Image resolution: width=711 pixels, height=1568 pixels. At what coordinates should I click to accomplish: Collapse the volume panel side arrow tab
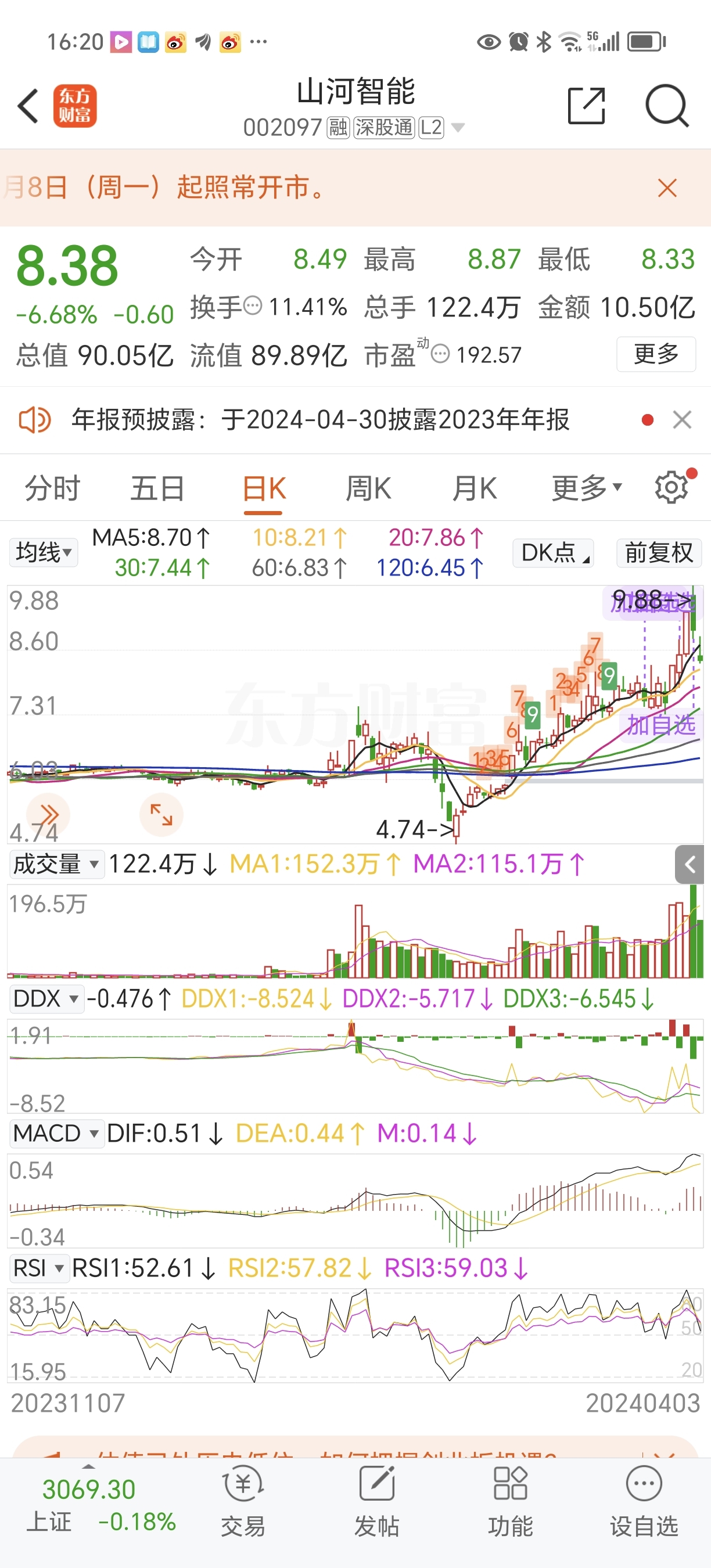pyautogui.click(x=690, y=864)
